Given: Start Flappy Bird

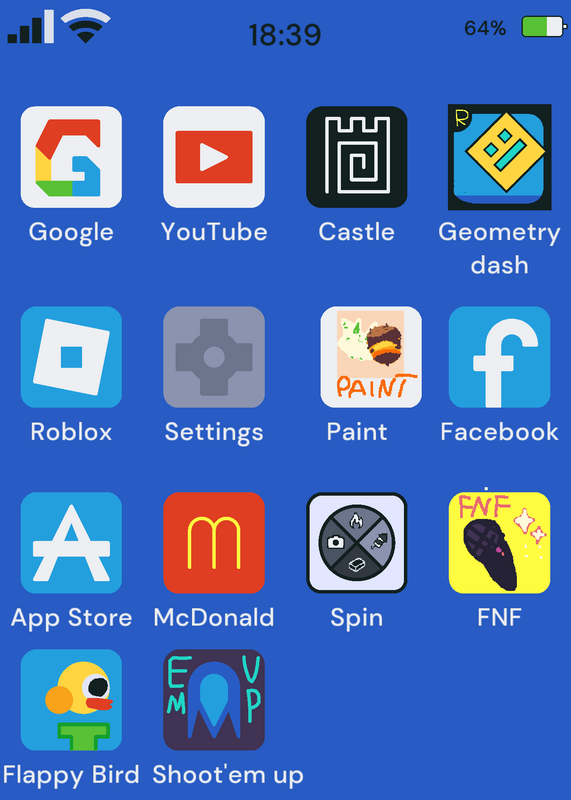Looking at the screenshot, I should click(x=71, y=700).
